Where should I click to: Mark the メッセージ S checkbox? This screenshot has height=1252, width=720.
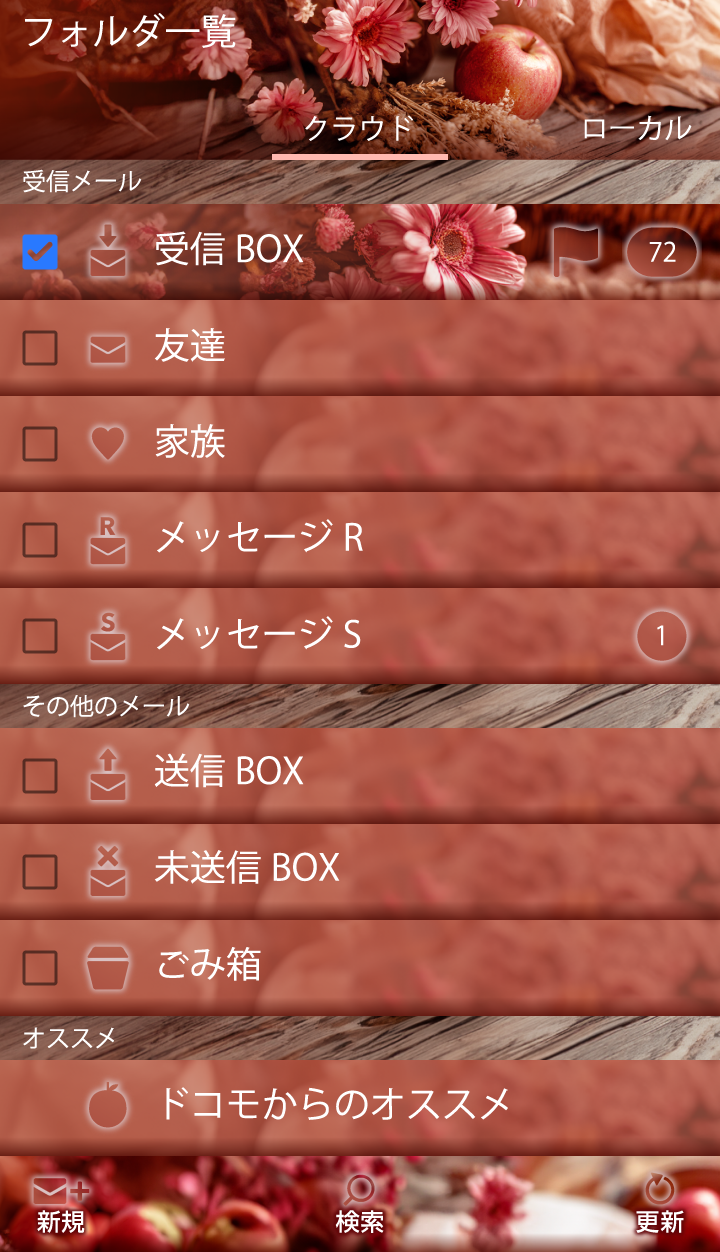click(x=40, y=636)
